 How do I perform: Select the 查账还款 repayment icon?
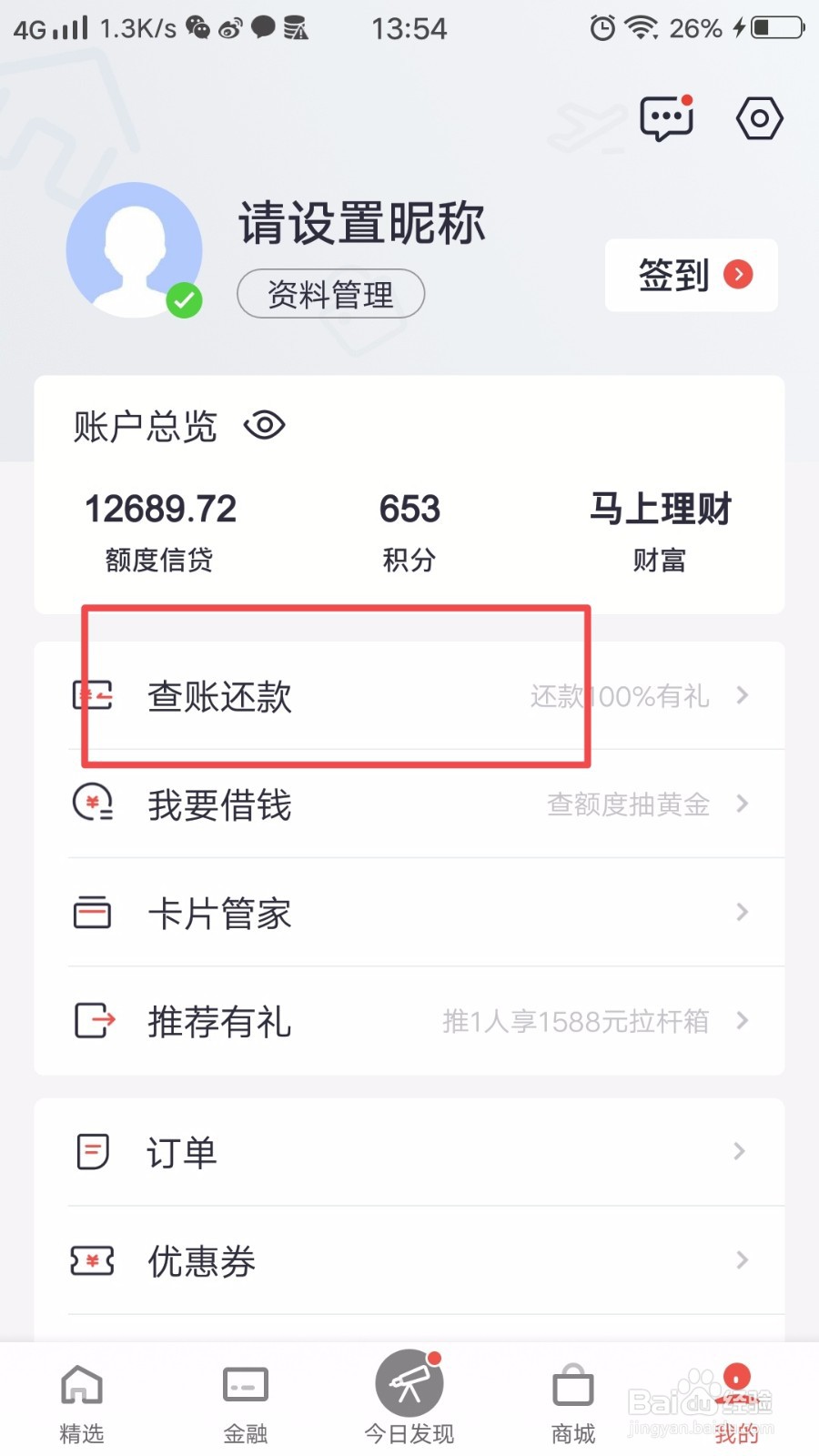click(93, 696)
